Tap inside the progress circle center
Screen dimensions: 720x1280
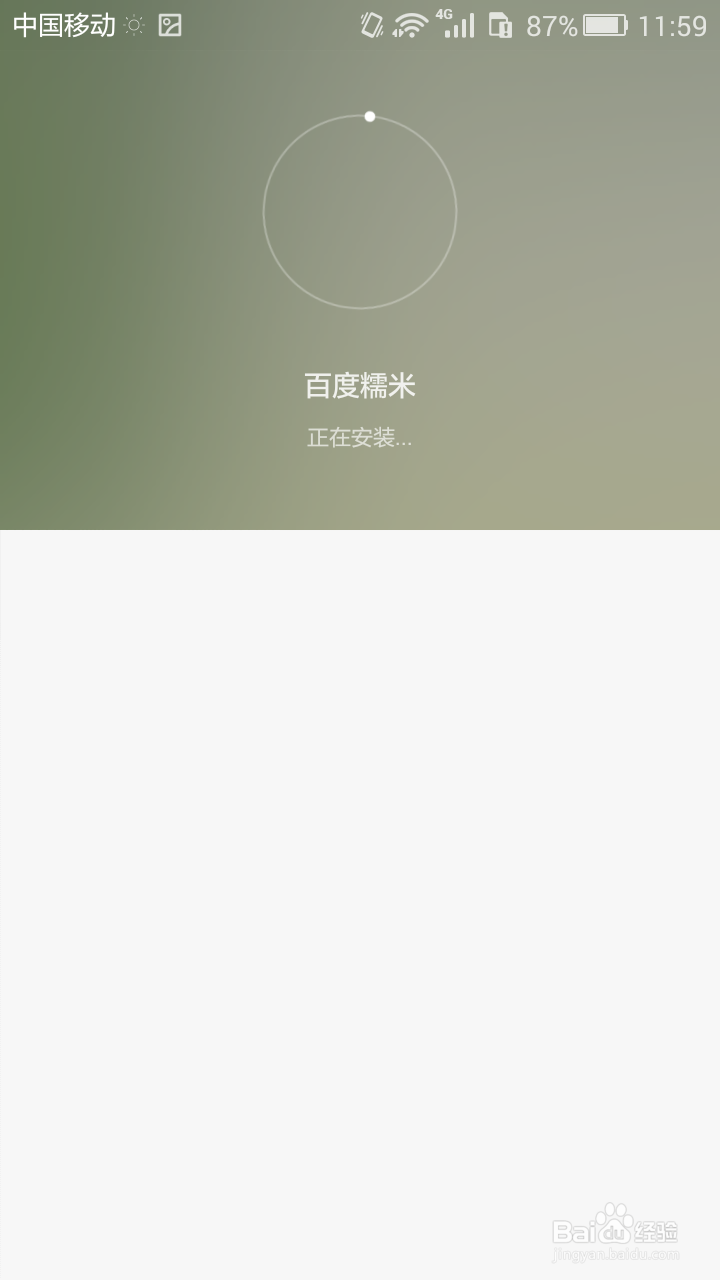(362, 212)
